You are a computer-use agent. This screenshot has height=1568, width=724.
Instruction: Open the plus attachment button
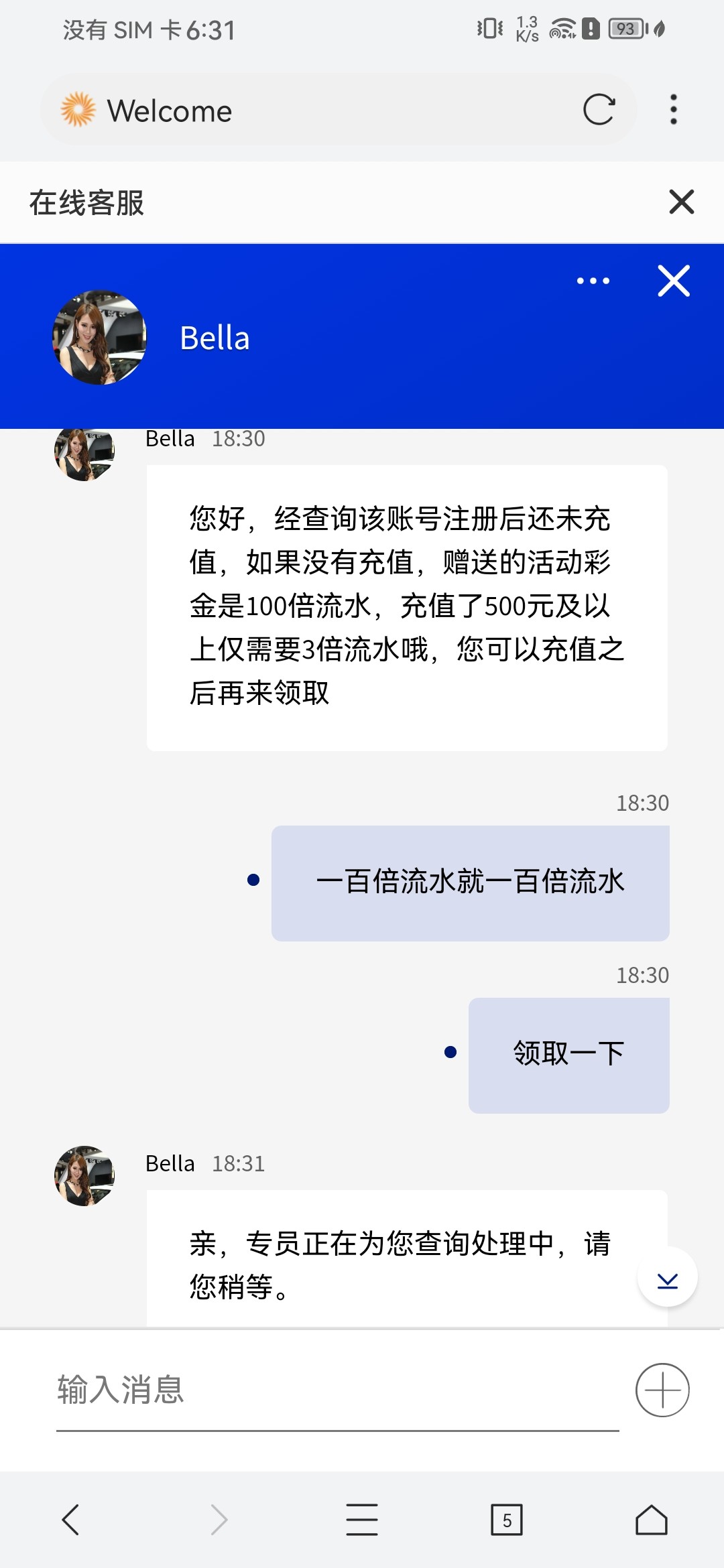[x=662, y=1390]
